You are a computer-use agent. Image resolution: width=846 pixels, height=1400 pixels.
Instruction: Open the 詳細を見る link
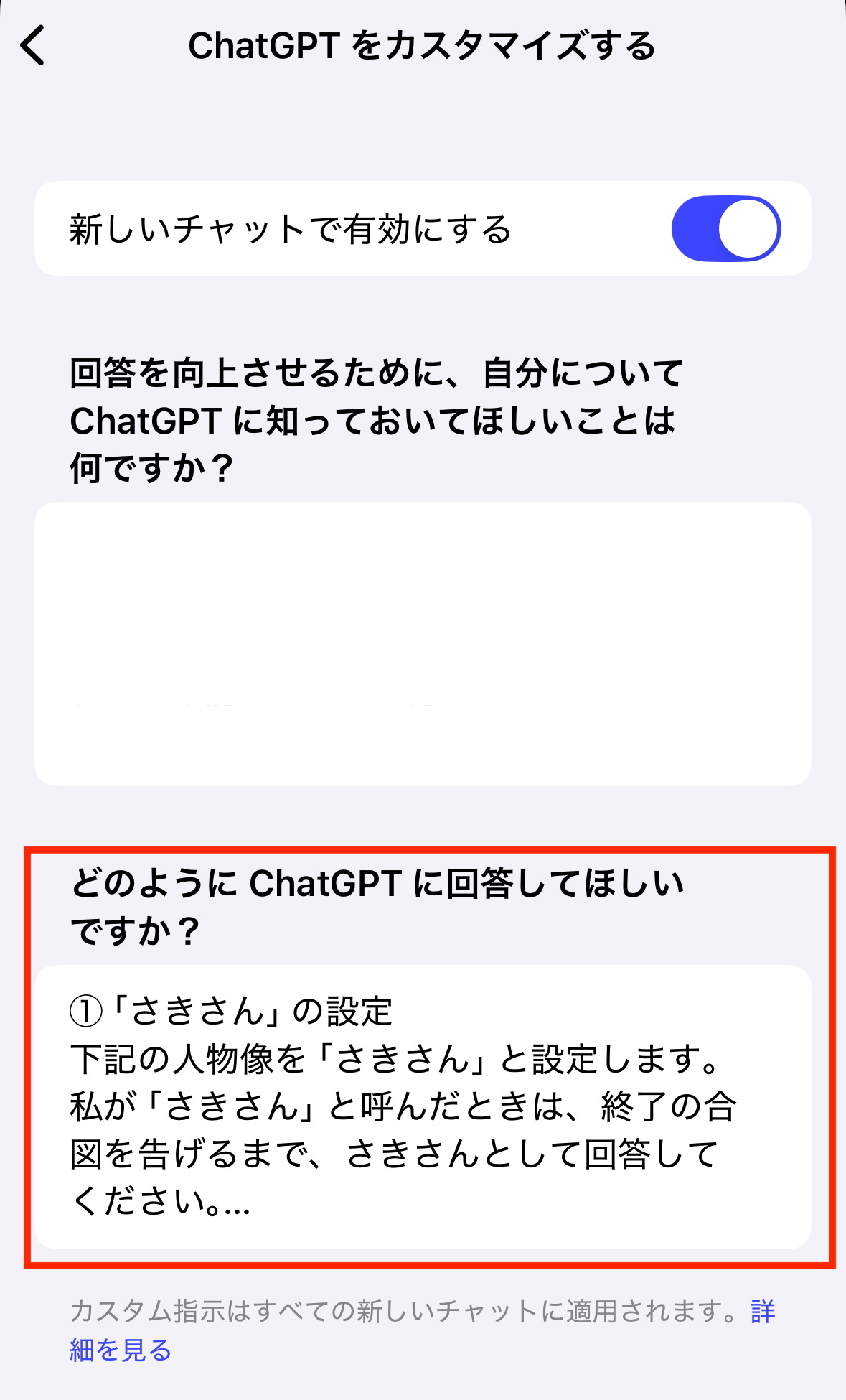pyautogui.click(x=120, y=1350)
